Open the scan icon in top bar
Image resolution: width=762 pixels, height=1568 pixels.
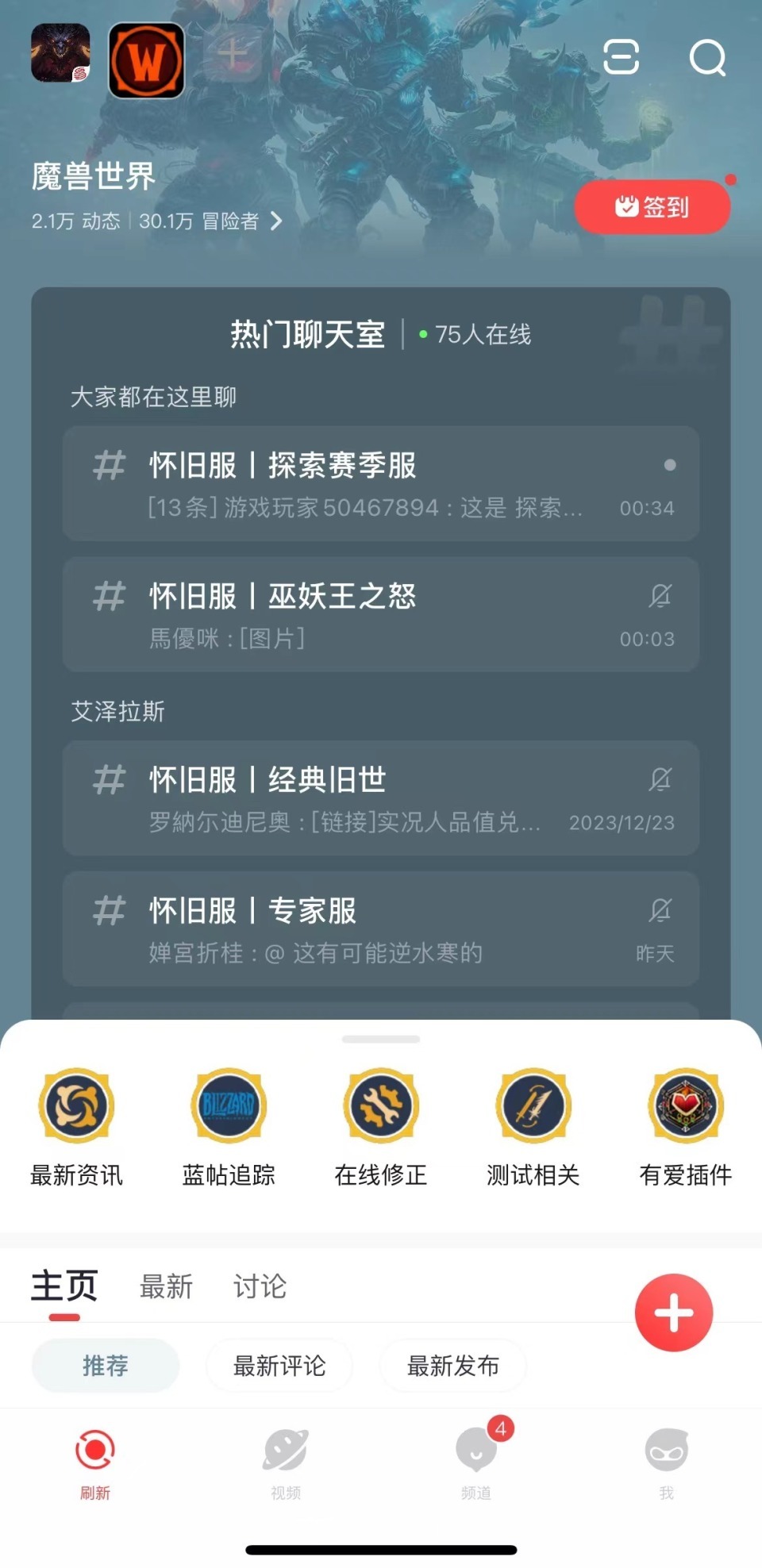coord(621,57)
